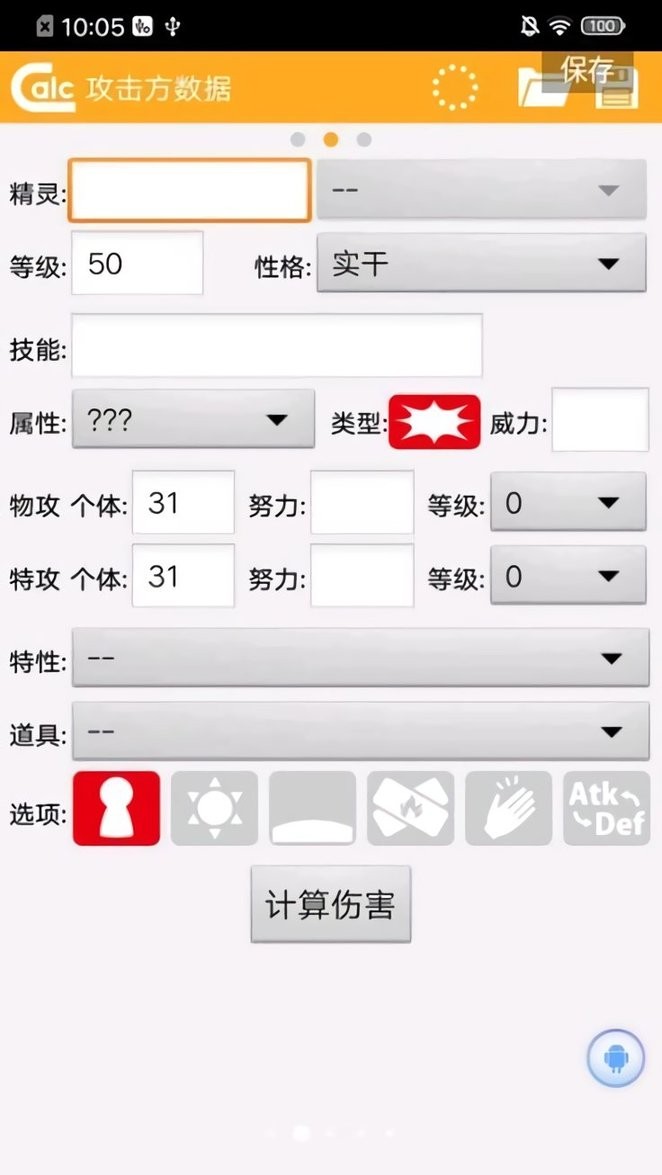
Task: Focus the 精灵 name input field
Action: coord(190,190)
